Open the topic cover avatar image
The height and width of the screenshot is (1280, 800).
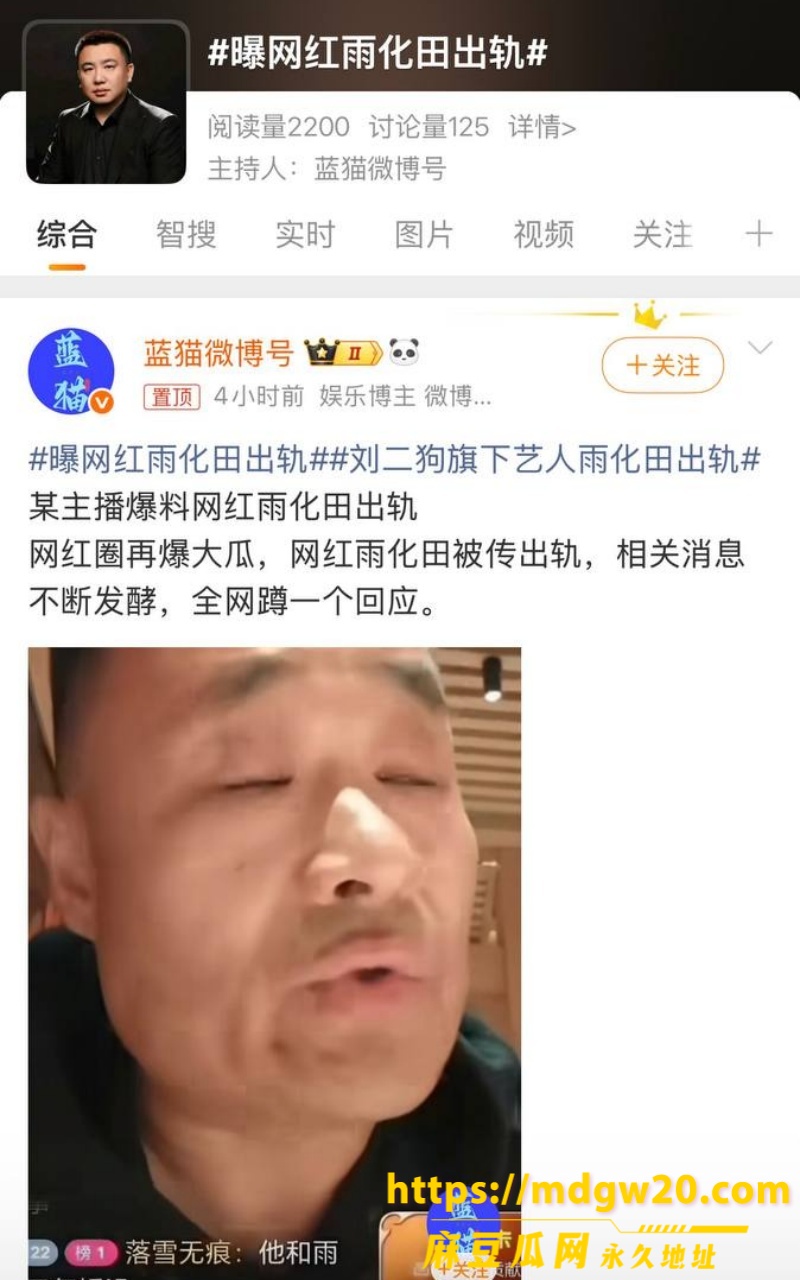coord(106,103)
